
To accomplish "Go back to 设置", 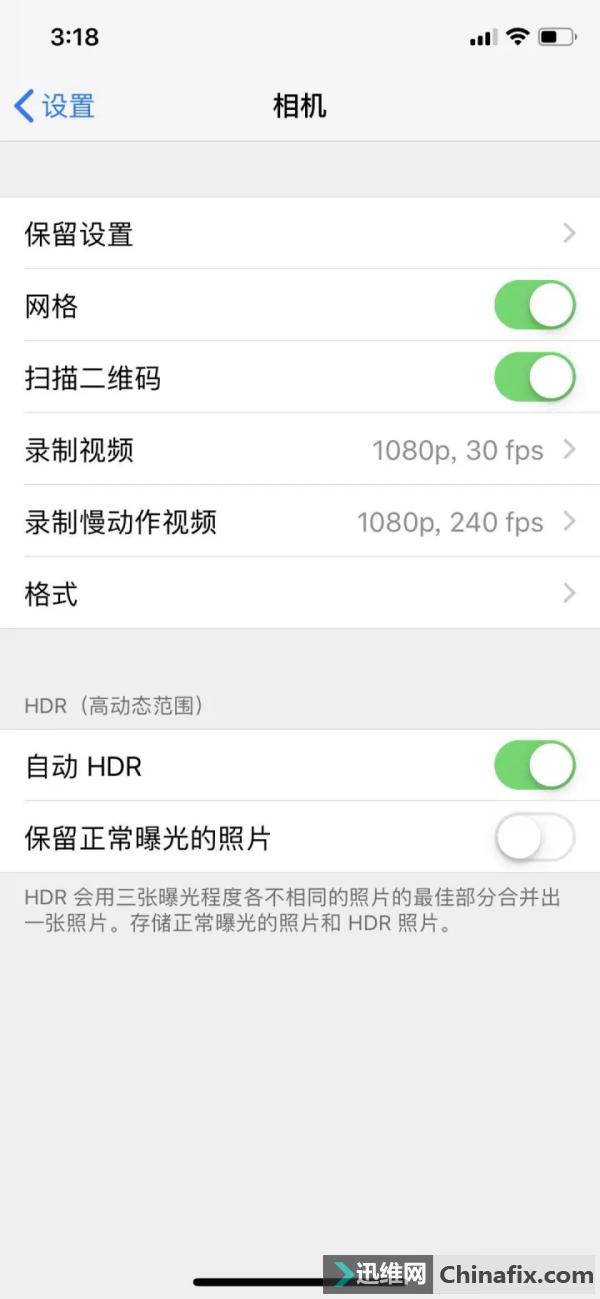I will coord(55,106).
